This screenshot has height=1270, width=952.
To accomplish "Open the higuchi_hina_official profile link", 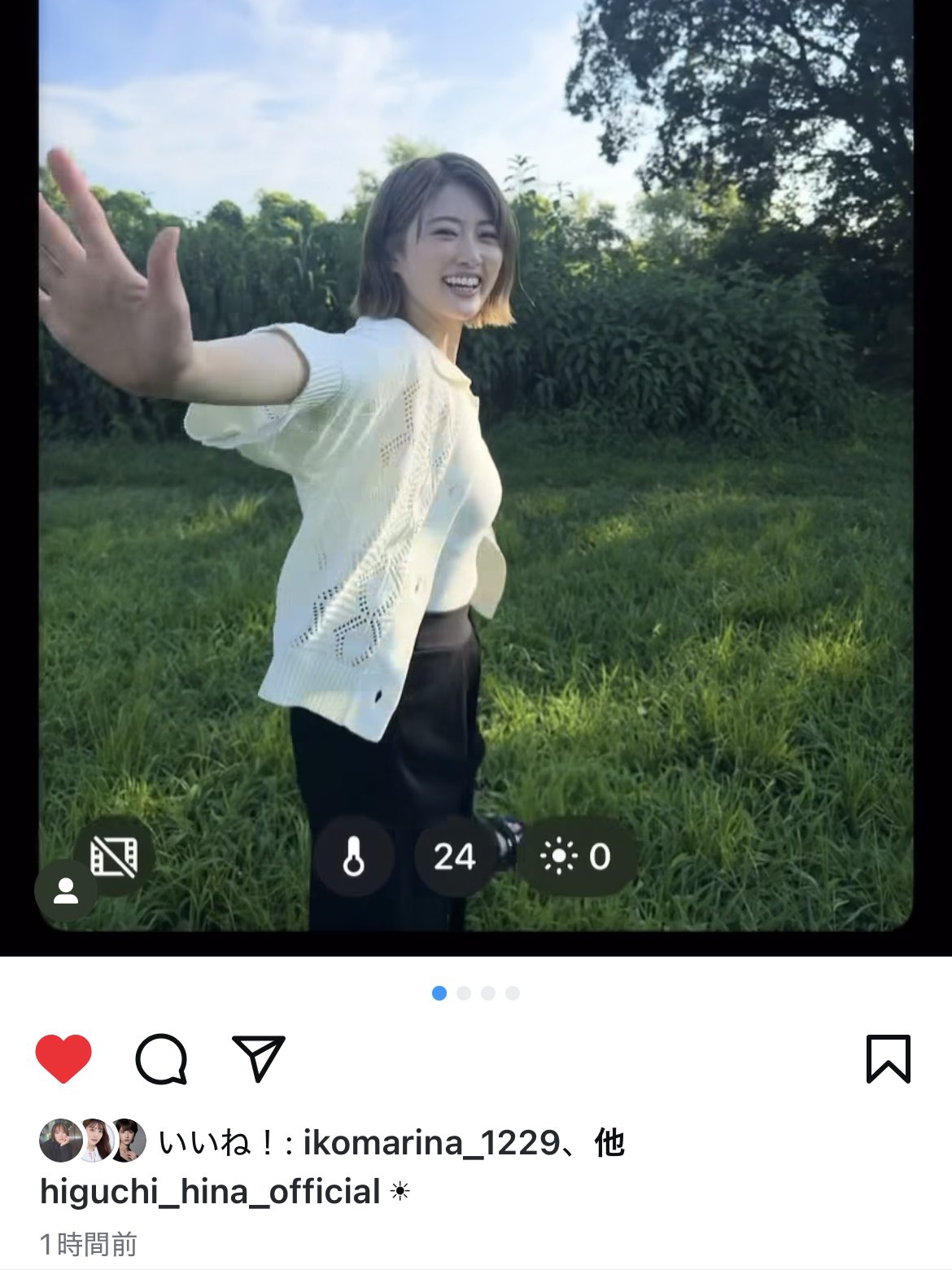I will point(210,1192).
